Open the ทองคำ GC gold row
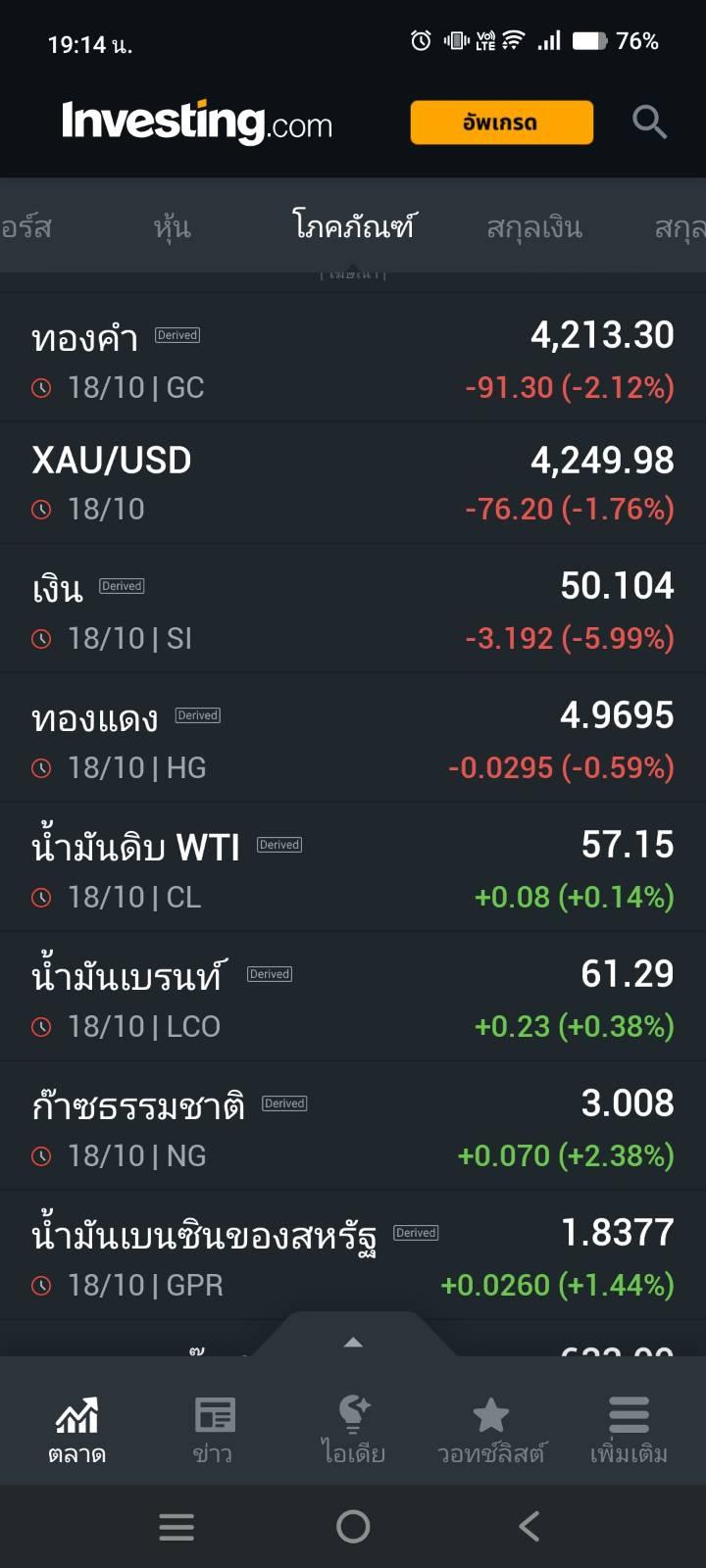 (x=353, y=360)
